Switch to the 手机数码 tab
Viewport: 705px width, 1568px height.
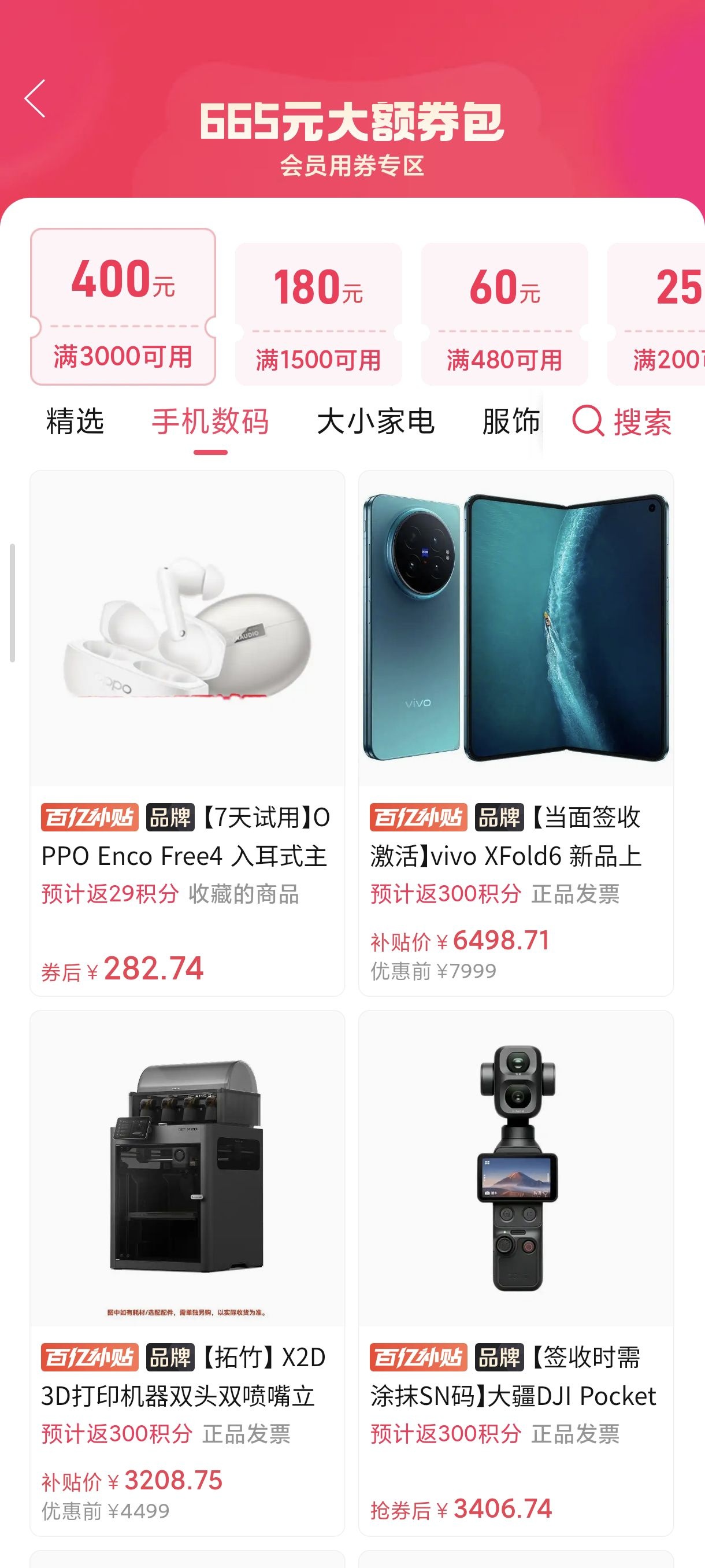pos(210,421)
